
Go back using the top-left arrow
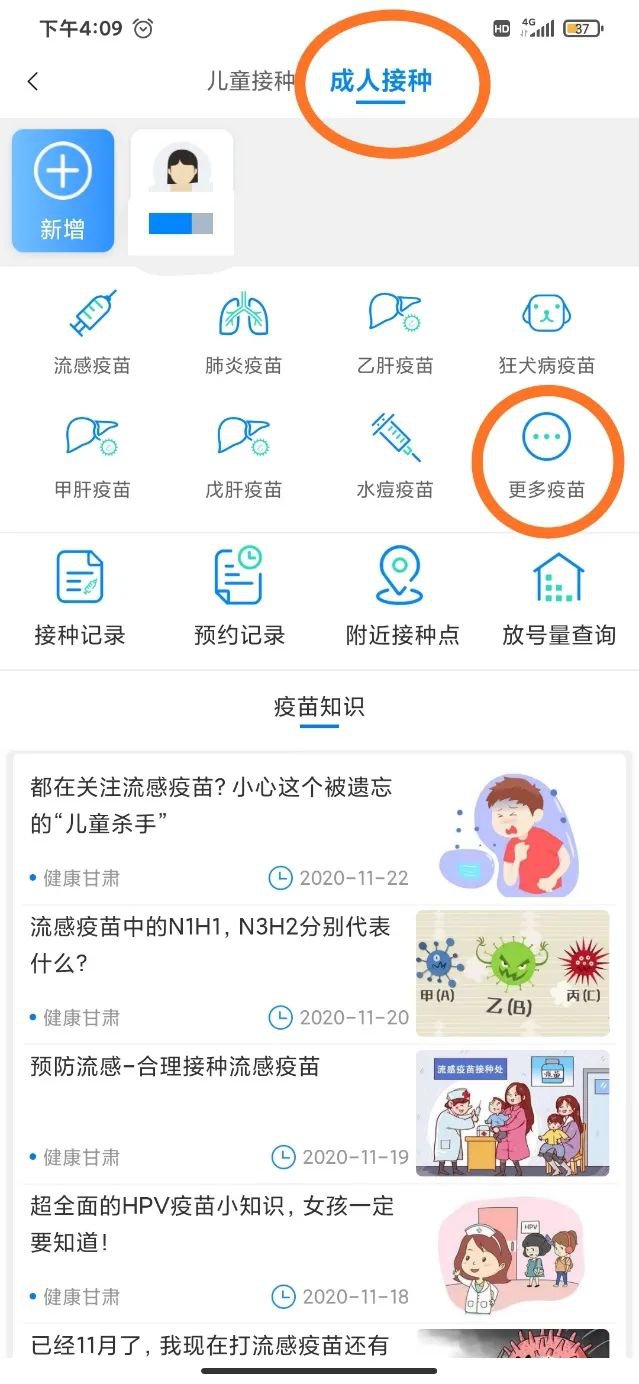point(33,82)
